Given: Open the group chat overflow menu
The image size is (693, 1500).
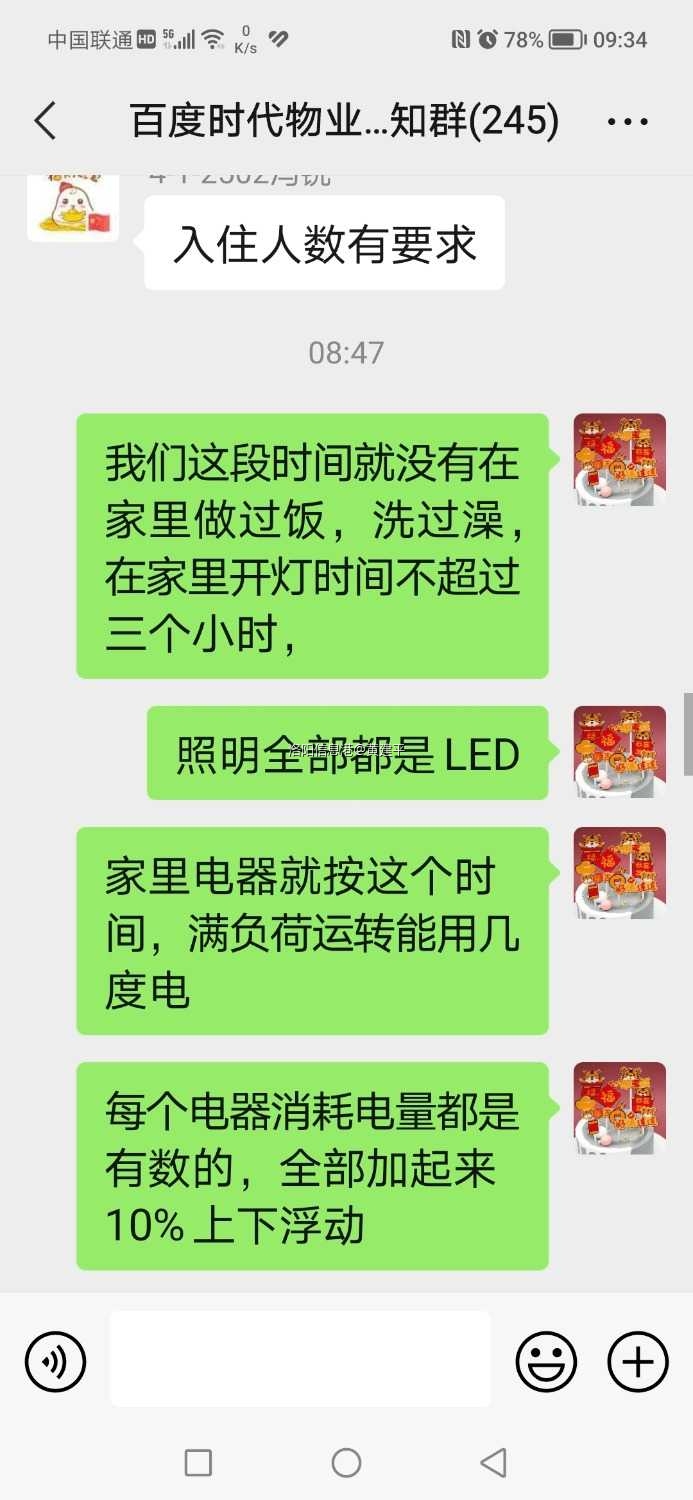Looking at the screenshot, I should tap(627, 122).
